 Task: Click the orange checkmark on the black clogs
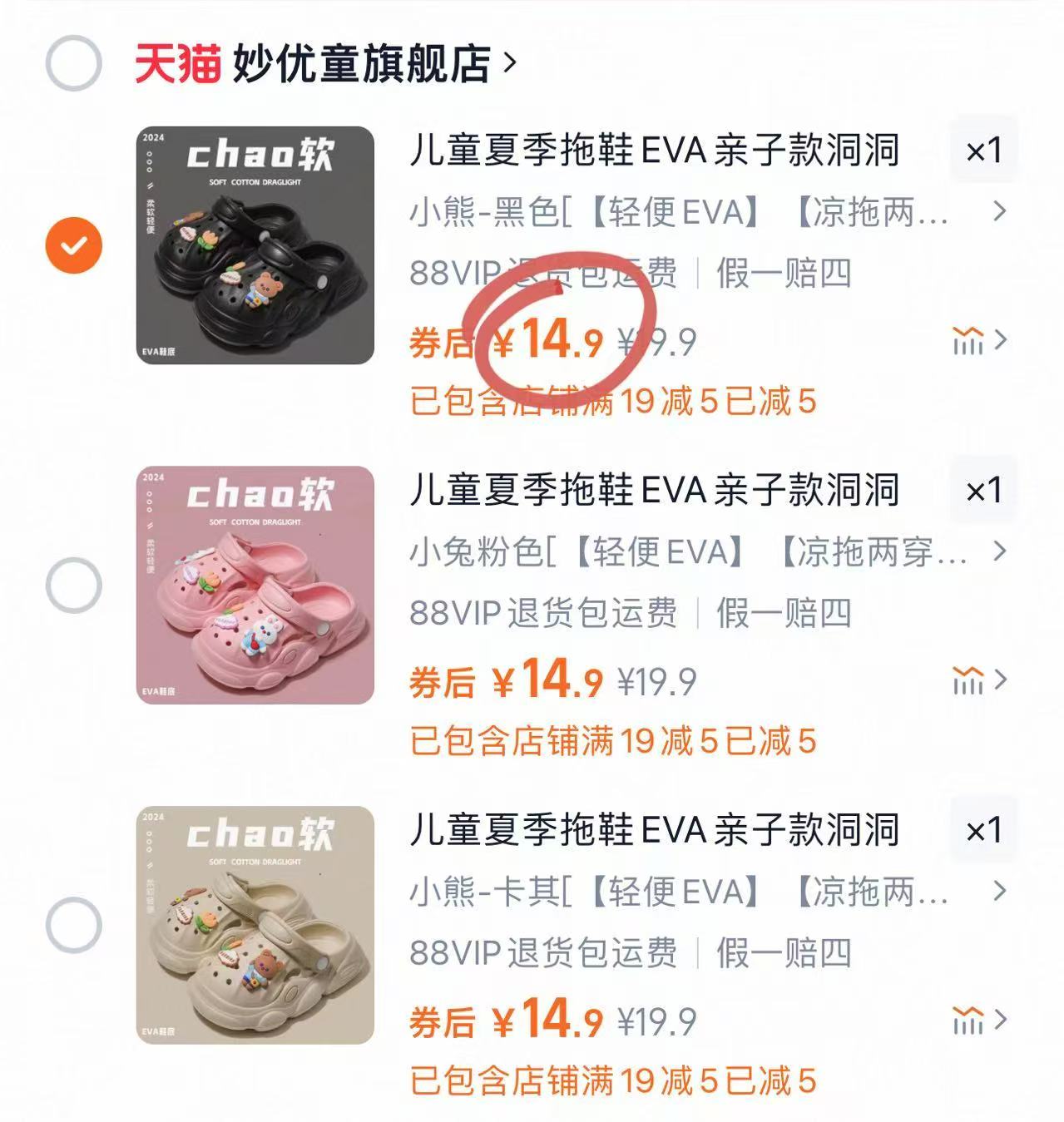73,244
